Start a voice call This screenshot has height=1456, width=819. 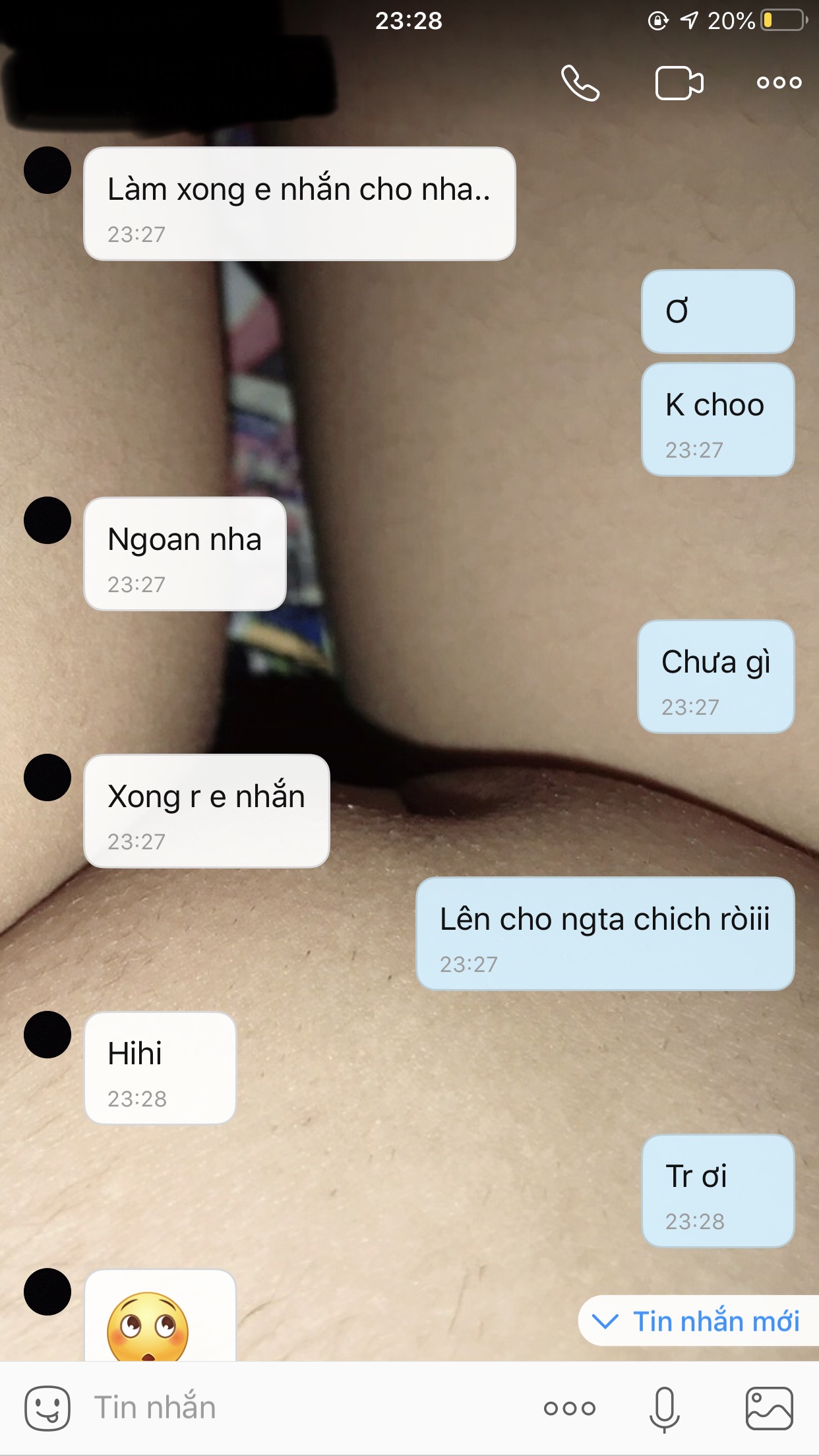point(580,83)
